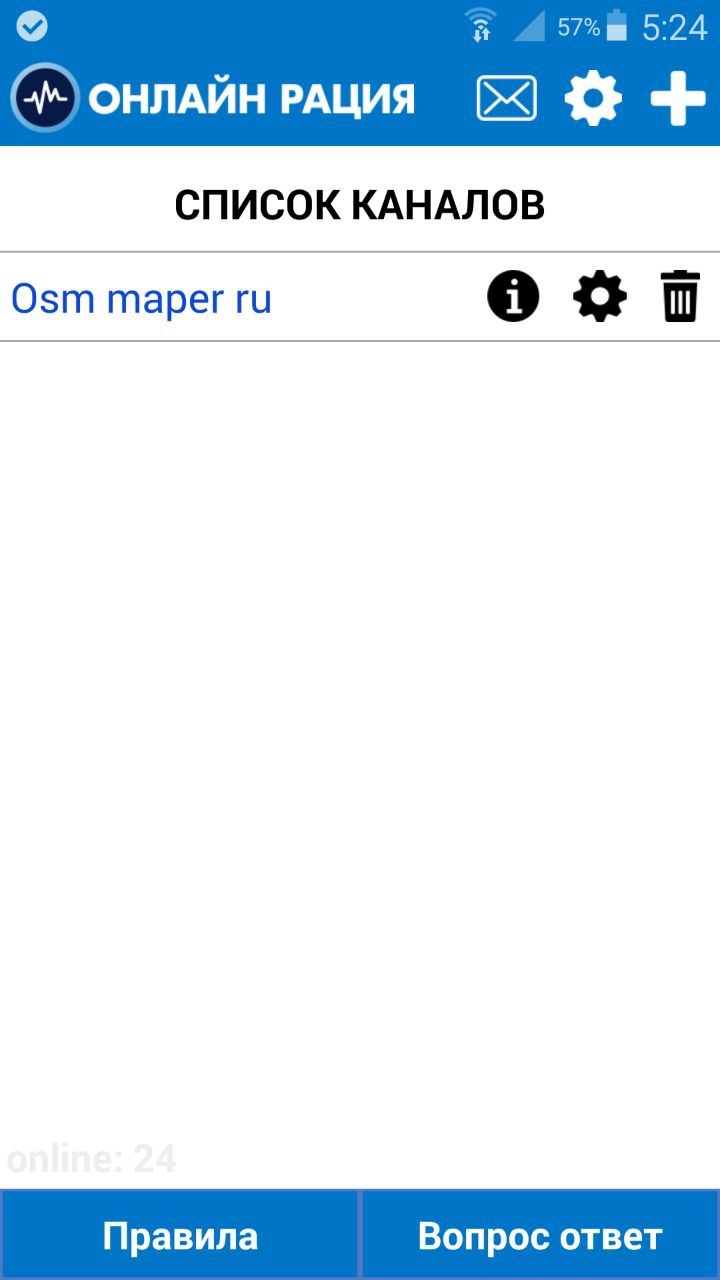Open the messages envelope icon
The height and width of the screenshot is (1280, 720).
tap(507, 99)
